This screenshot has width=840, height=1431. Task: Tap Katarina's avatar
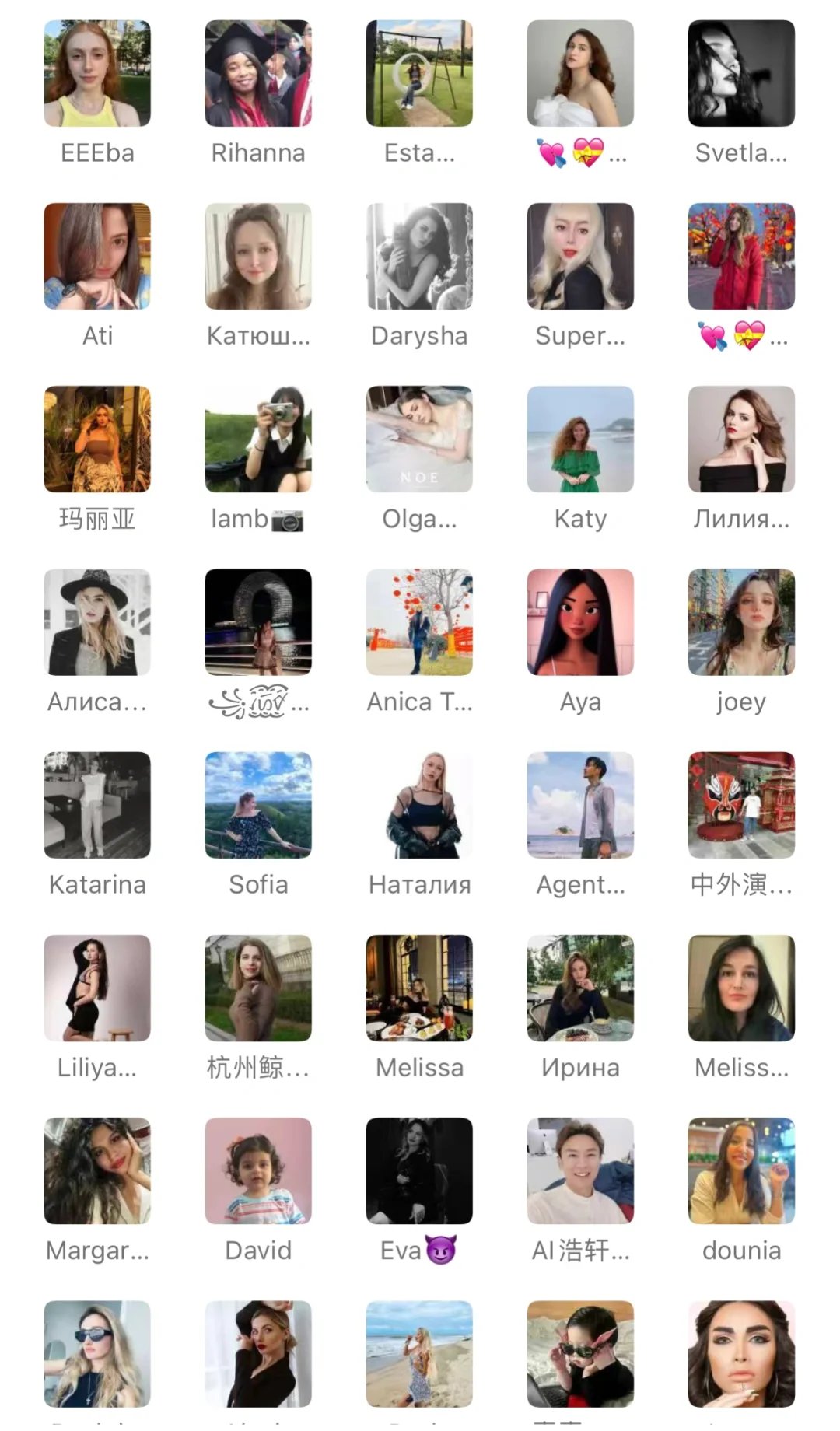pos(97,805)
